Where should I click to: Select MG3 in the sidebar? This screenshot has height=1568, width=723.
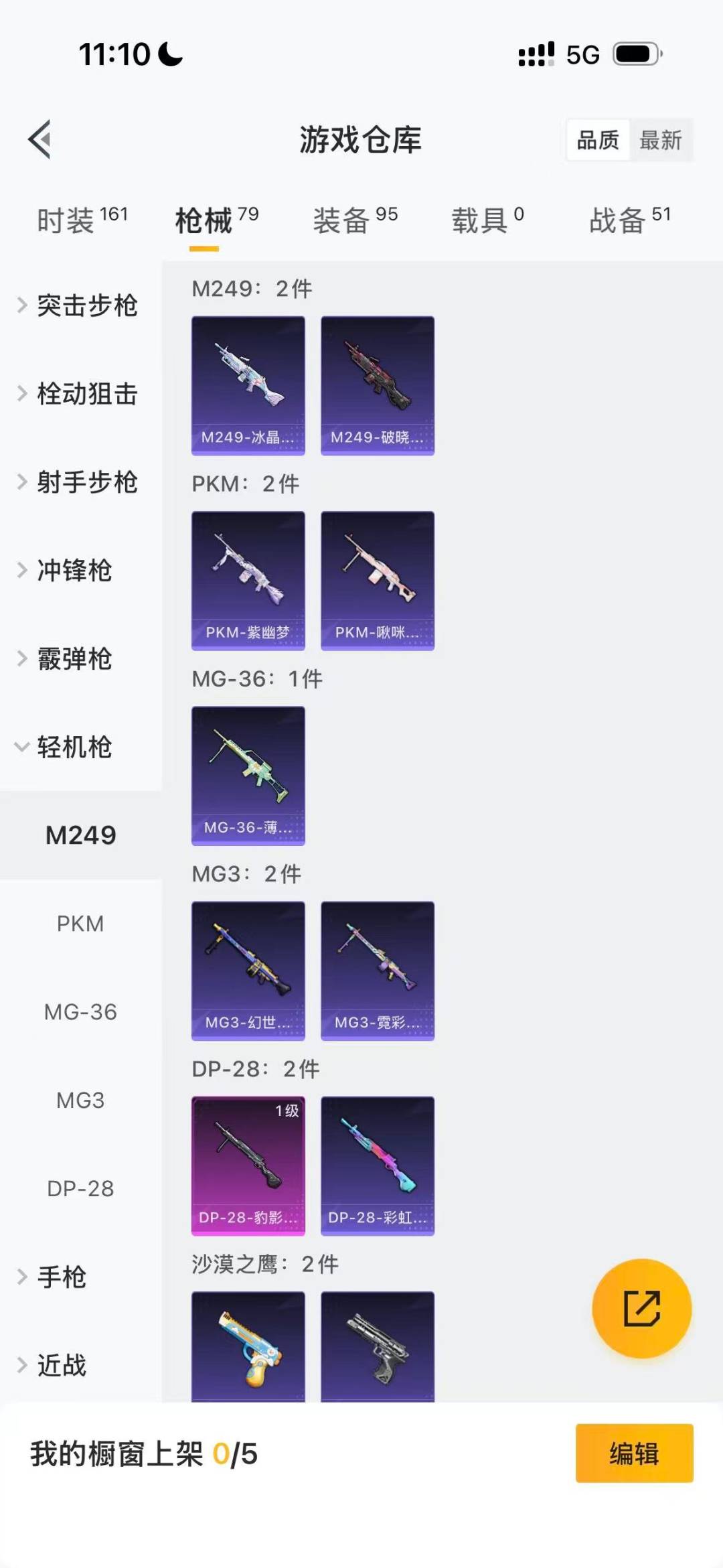click(80, 1100)
